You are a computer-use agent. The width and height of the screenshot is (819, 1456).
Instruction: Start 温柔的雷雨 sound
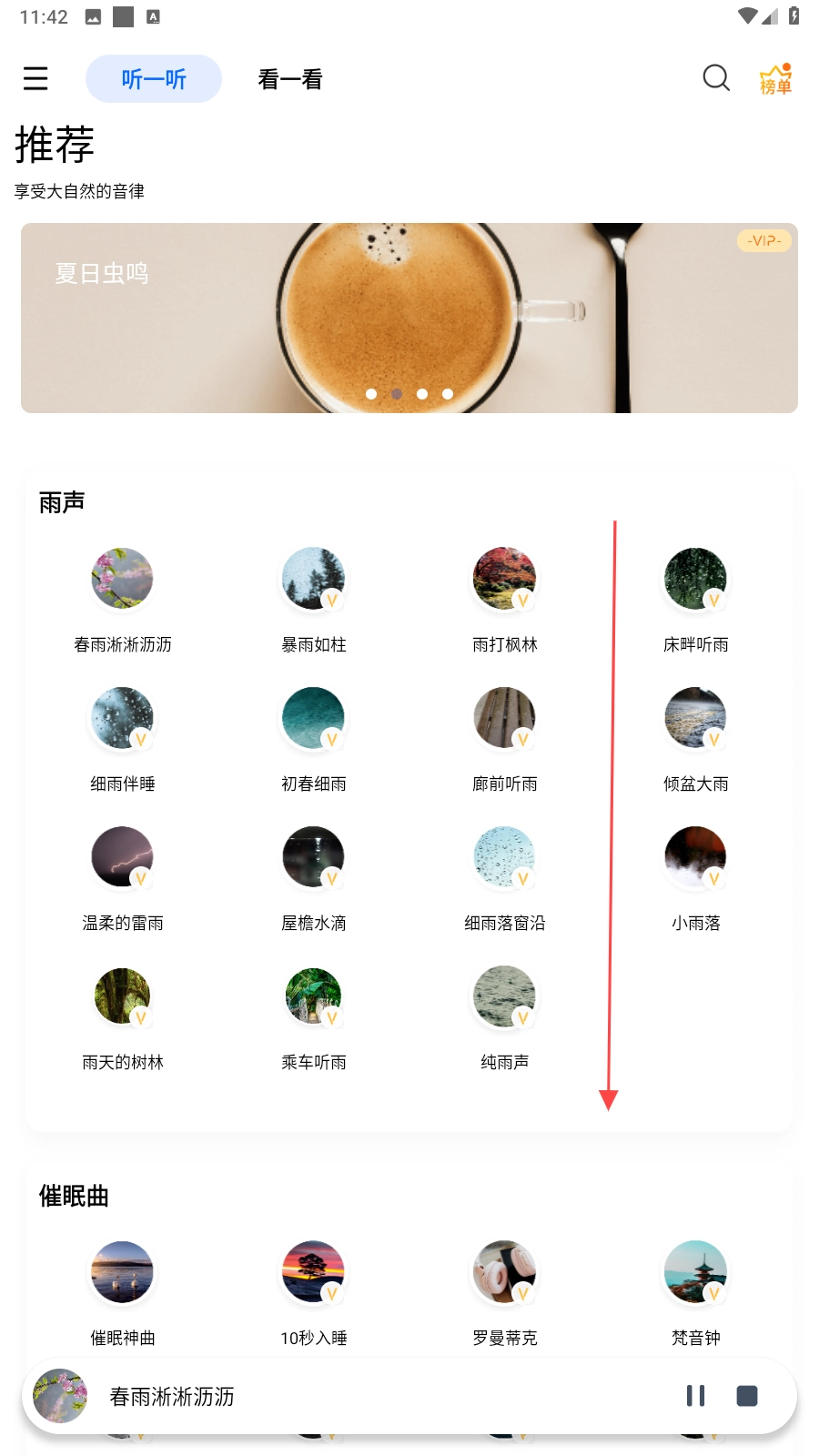(x=122, y=857)
